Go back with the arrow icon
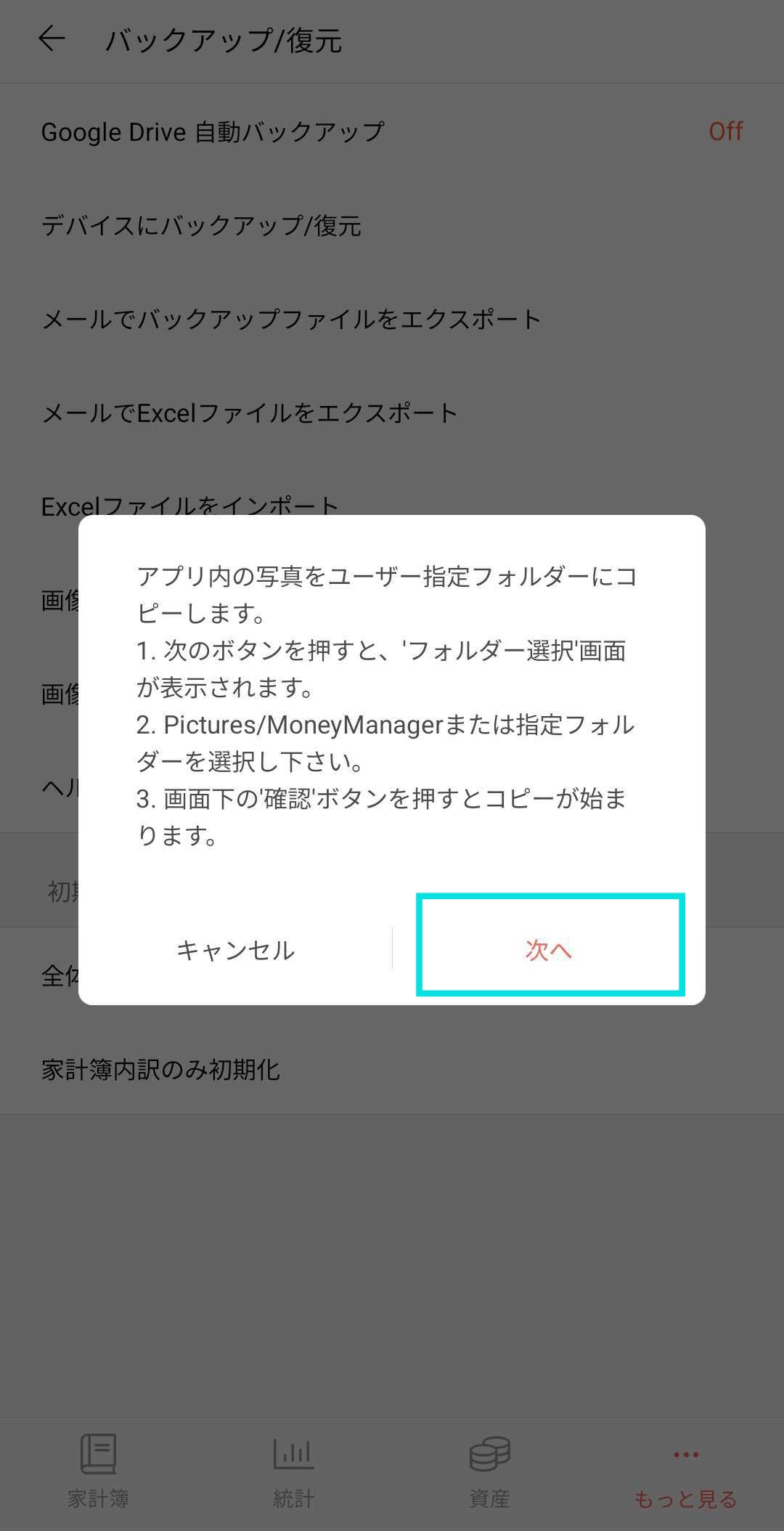The width and height of the screenshot is (784, 1531). point(52,38)
